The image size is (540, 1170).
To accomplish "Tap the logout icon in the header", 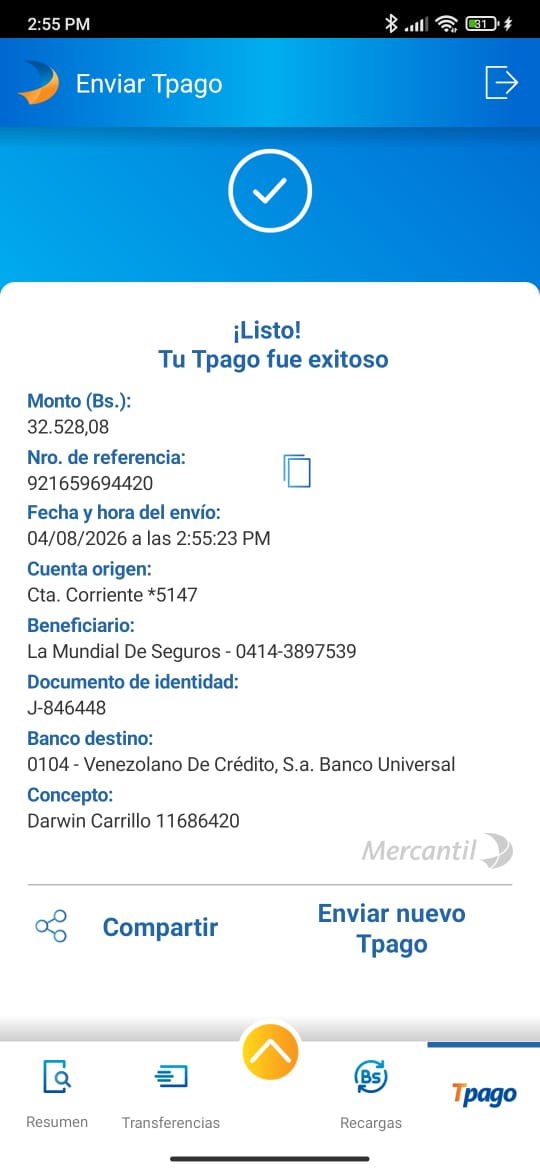I will tap(501, 82).
